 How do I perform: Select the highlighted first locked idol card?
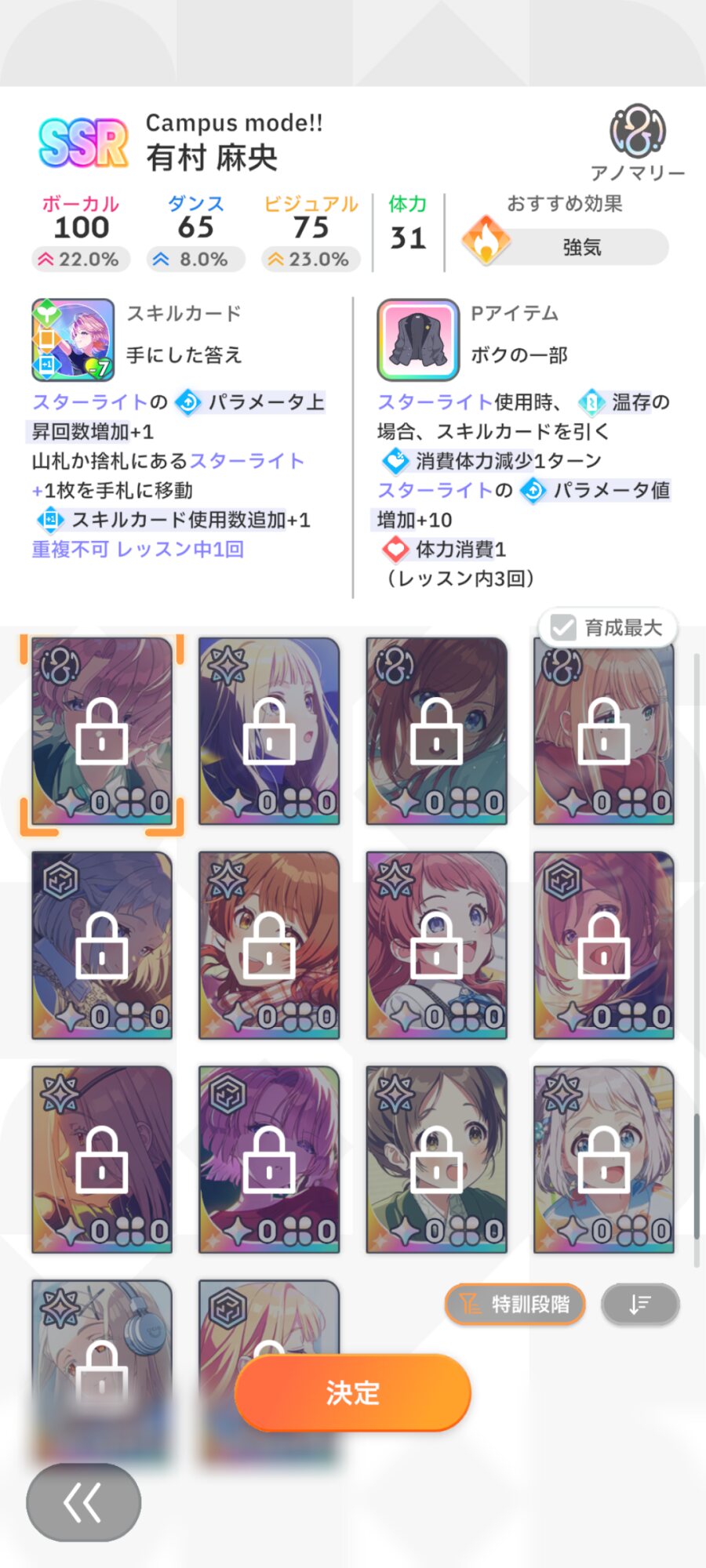[x=102, y=731]
